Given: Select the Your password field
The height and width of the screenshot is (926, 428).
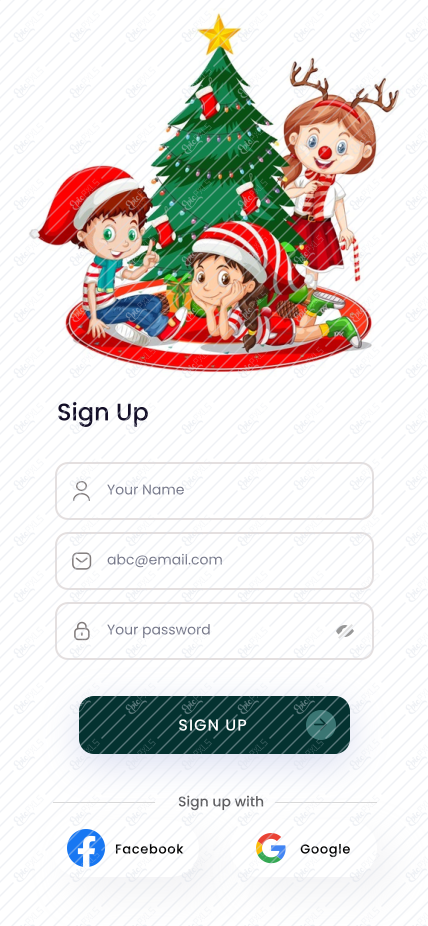Looking at the screenshot, I should (x=214, y=631).
